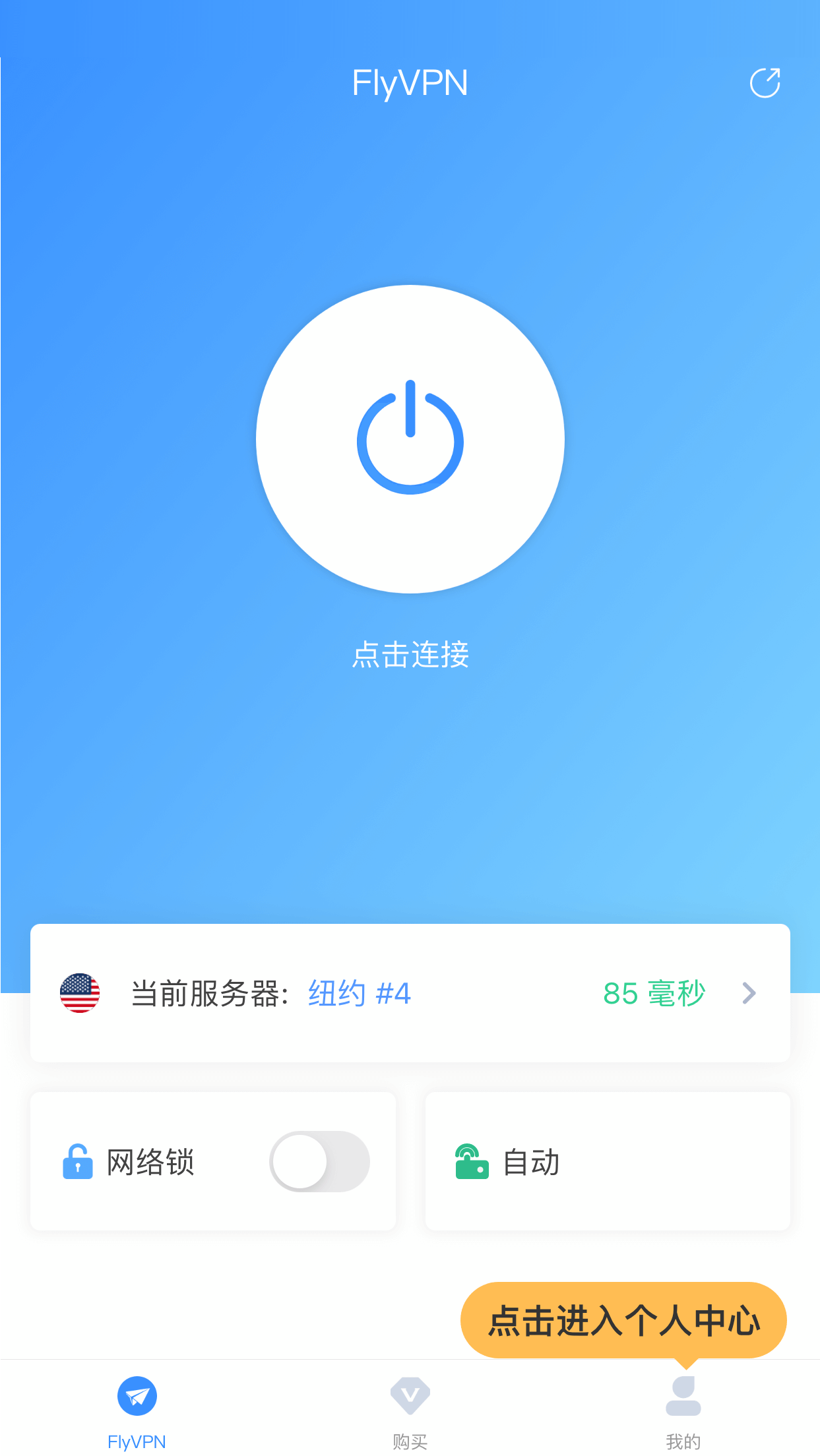Tap the 点击进入个人中心 tooltip bubble

click(x=623, y=1320)
